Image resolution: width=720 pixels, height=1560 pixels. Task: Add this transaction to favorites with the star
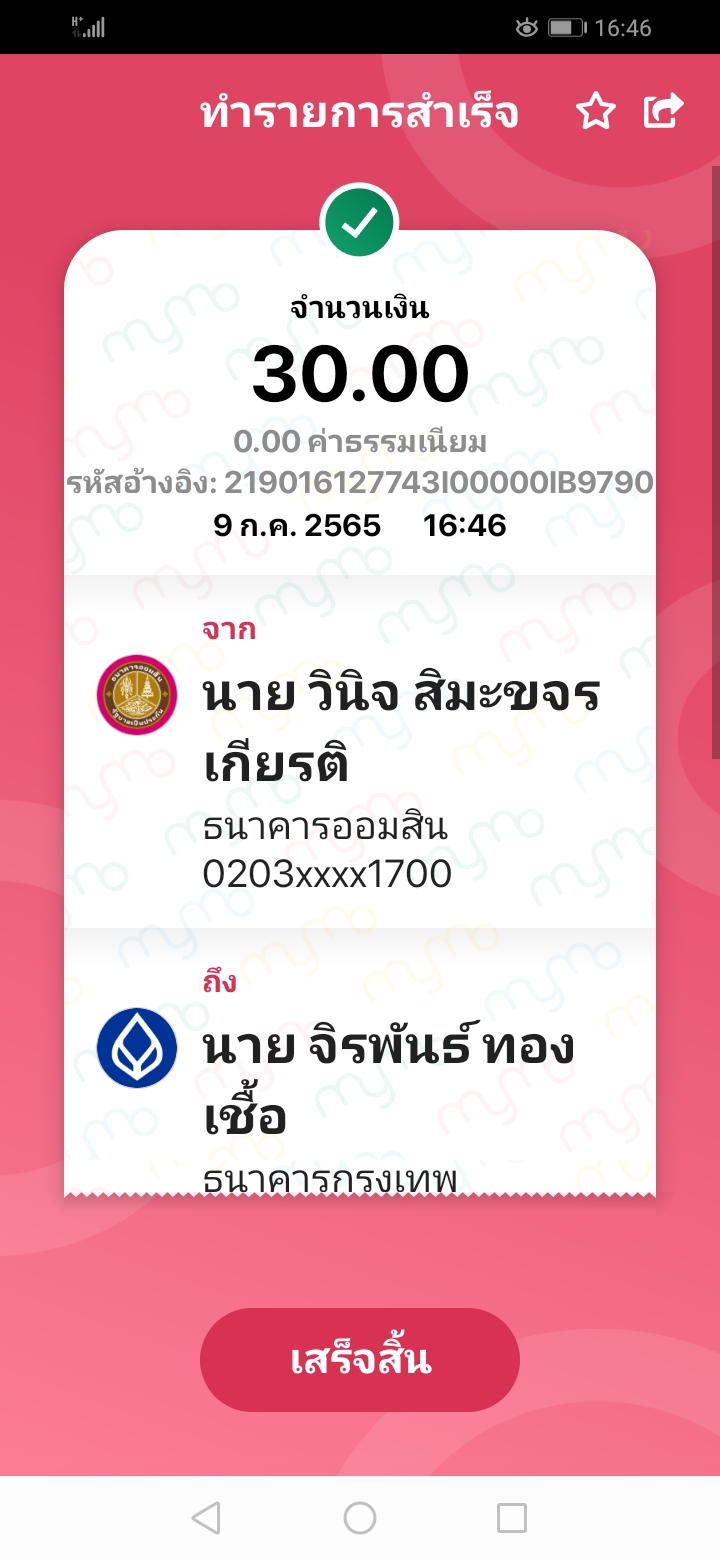596,112
